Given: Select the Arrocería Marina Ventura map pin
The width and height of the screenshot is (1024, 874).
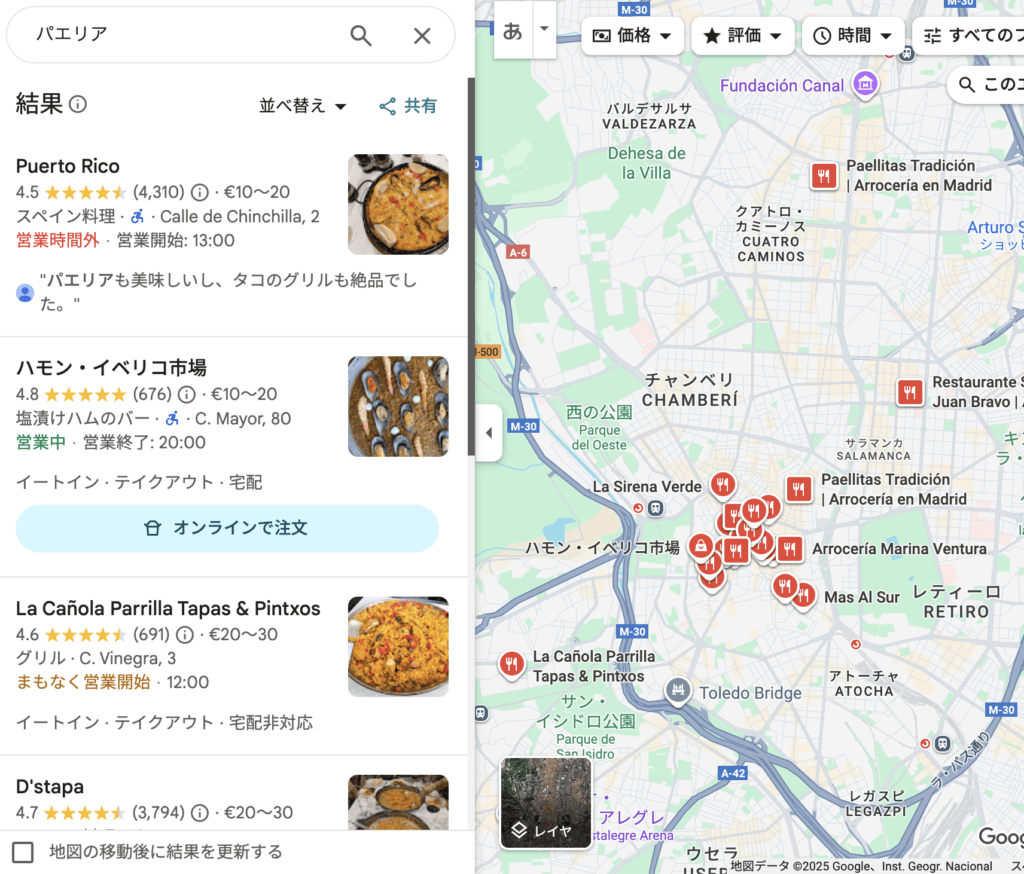Looking at the screenshot, I should 789,548.
